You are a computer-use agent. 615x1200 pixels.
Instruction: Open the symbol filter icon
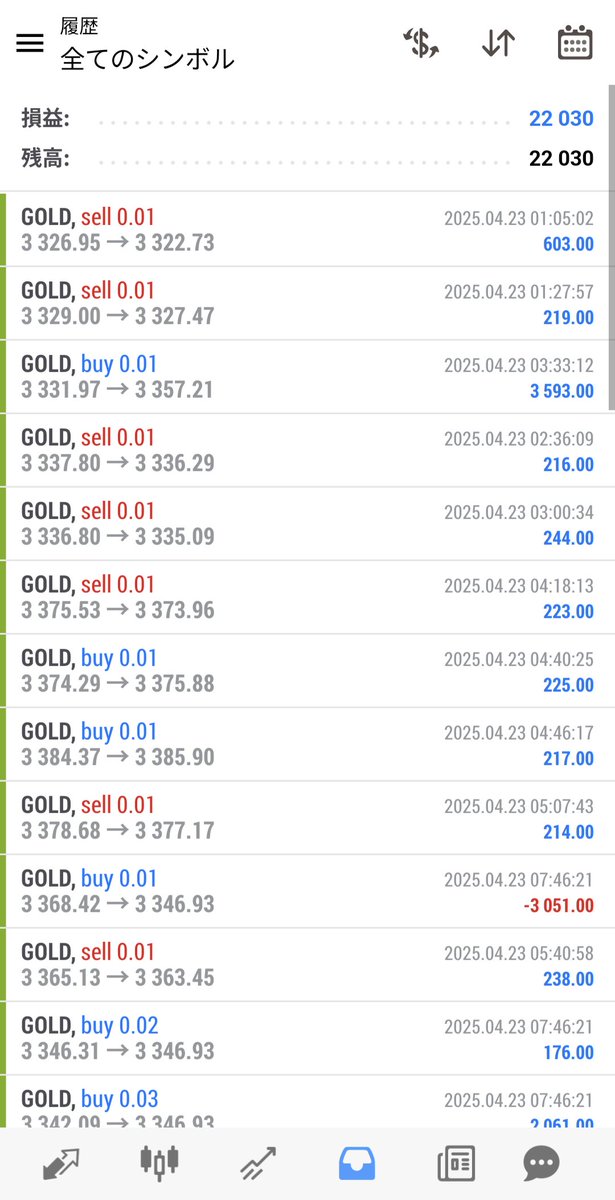[421, 44]
